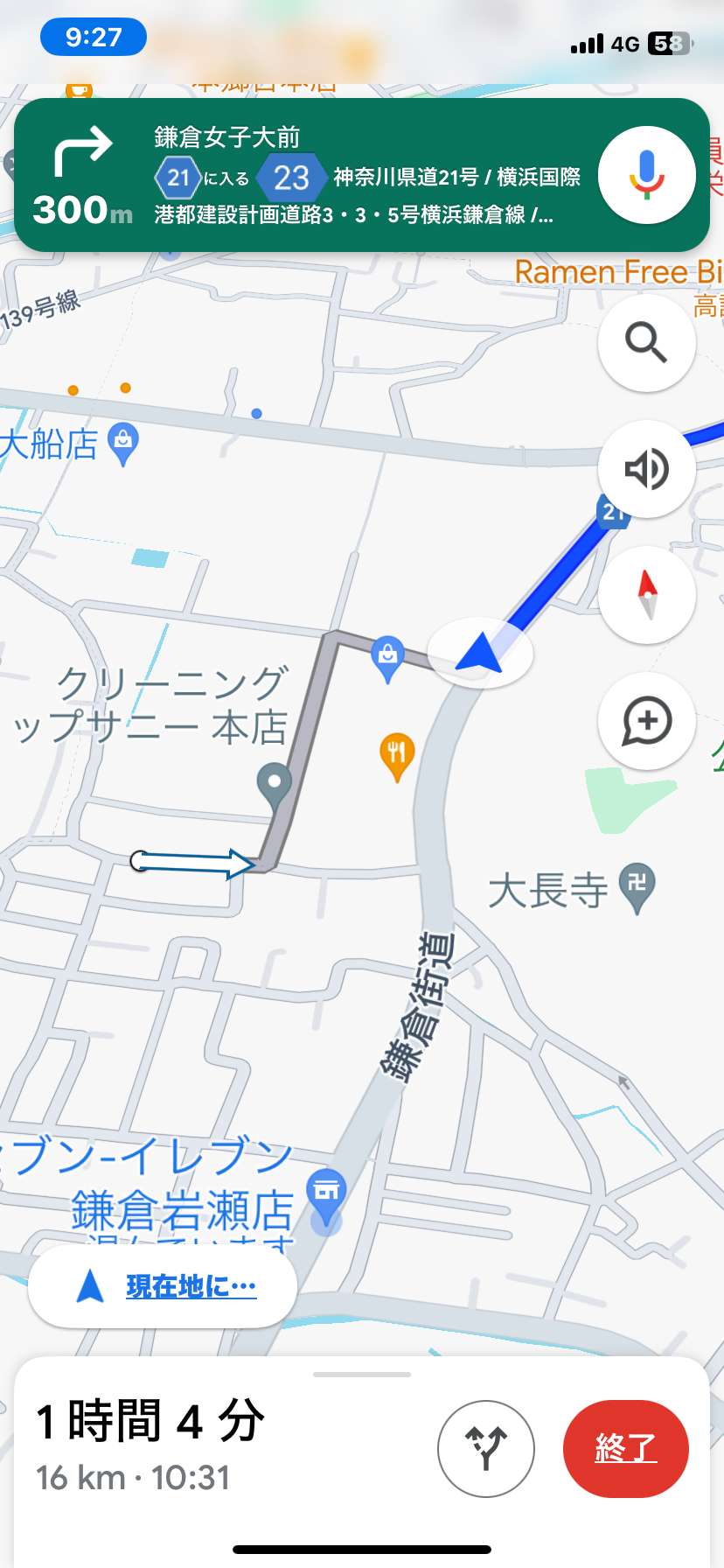Image resolution: width=724 pixels, height=1568 pixels.
Task: Add a report on the map
Action: click(646, 721)
